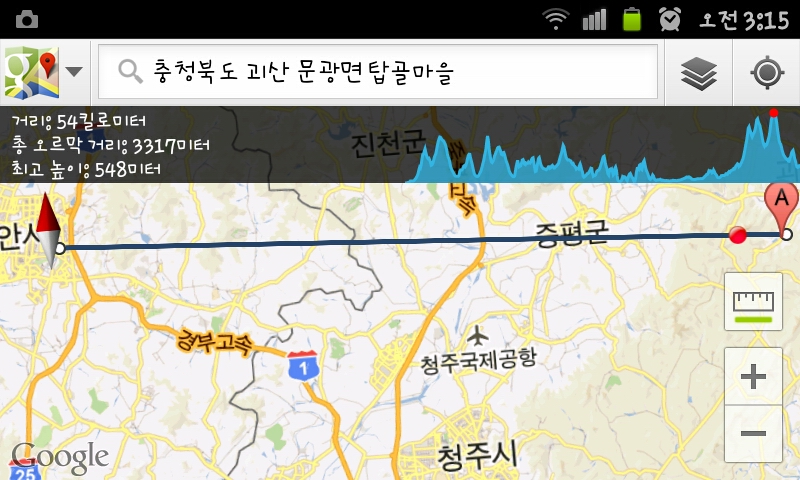This screenshot has height=480, width=800.
Task: Tap the compass needle to reset orientation
Action: point(47,231)
